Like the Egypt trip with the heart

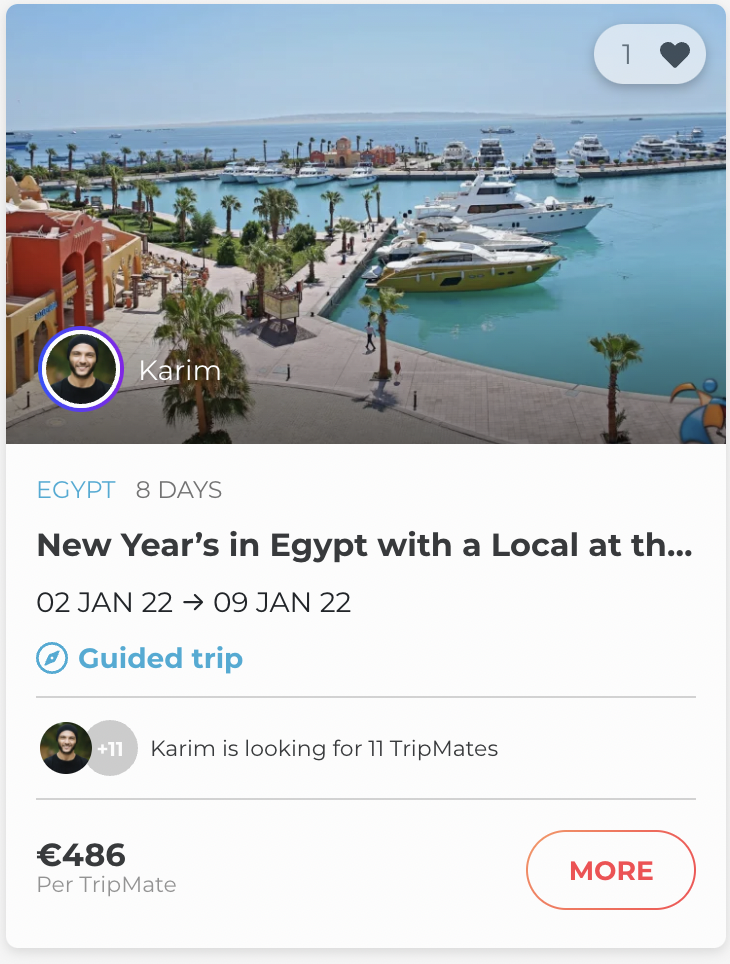point(675,54)
